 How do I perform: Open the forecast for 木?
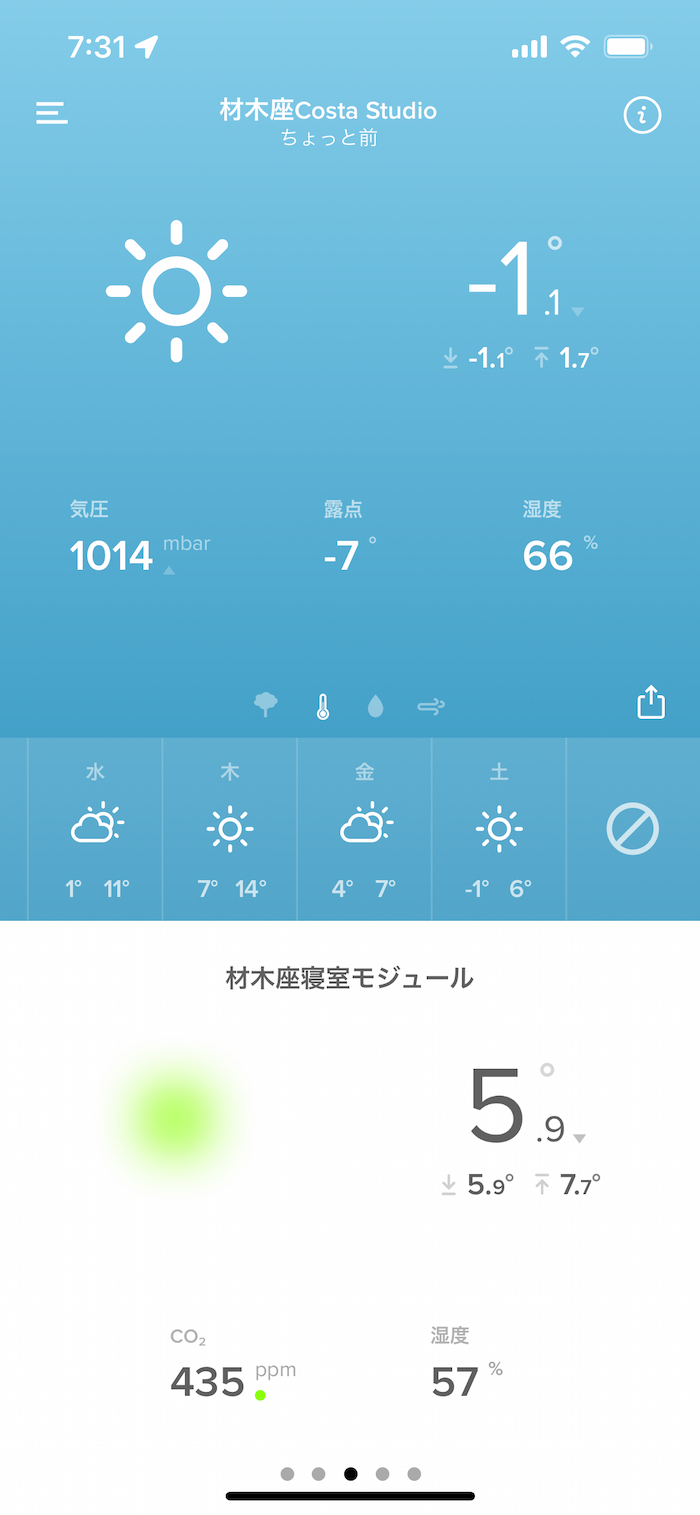click(x=230, y=829)
